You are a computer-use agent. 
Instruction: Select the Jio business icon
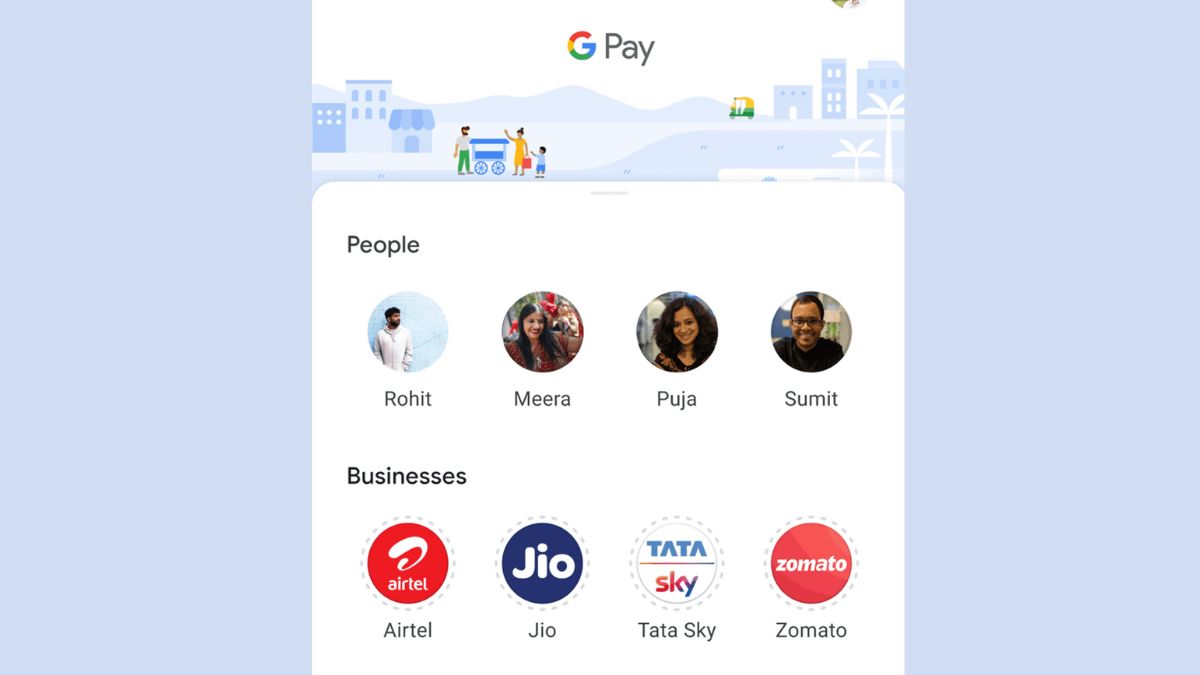coord(542,563)
